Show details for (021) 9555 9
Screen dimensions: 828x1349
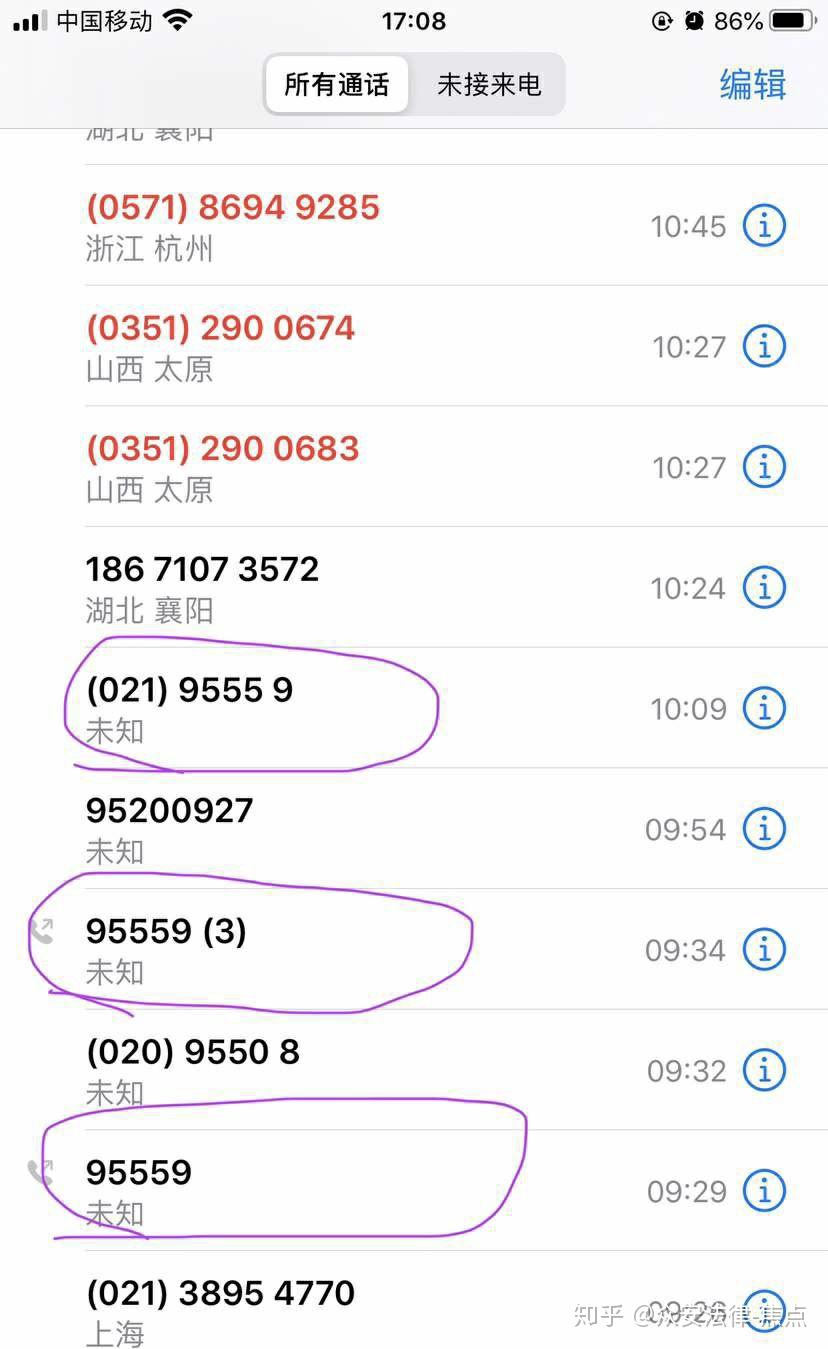tap(764, 709)
